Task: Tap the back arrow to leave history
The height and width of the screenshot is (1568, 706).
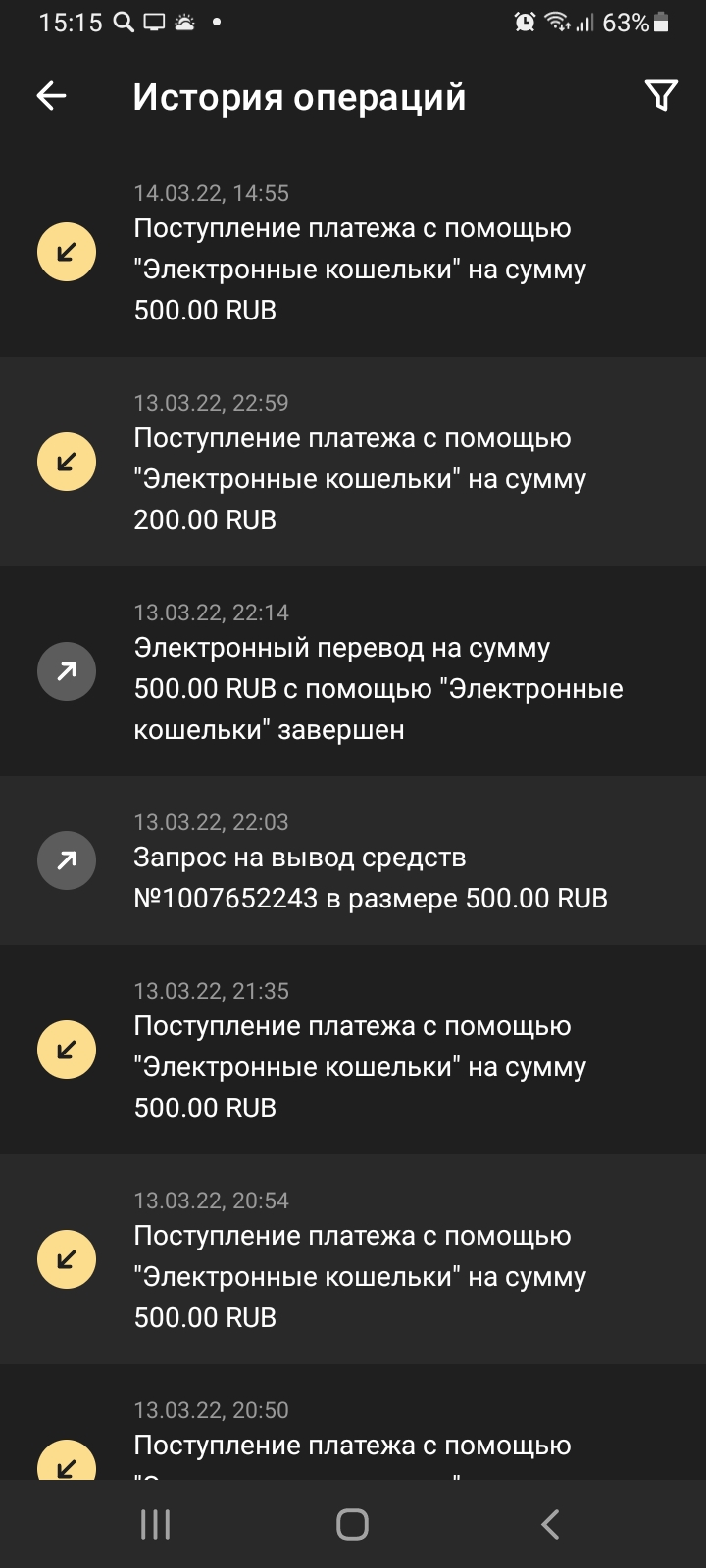Action: 51,94
